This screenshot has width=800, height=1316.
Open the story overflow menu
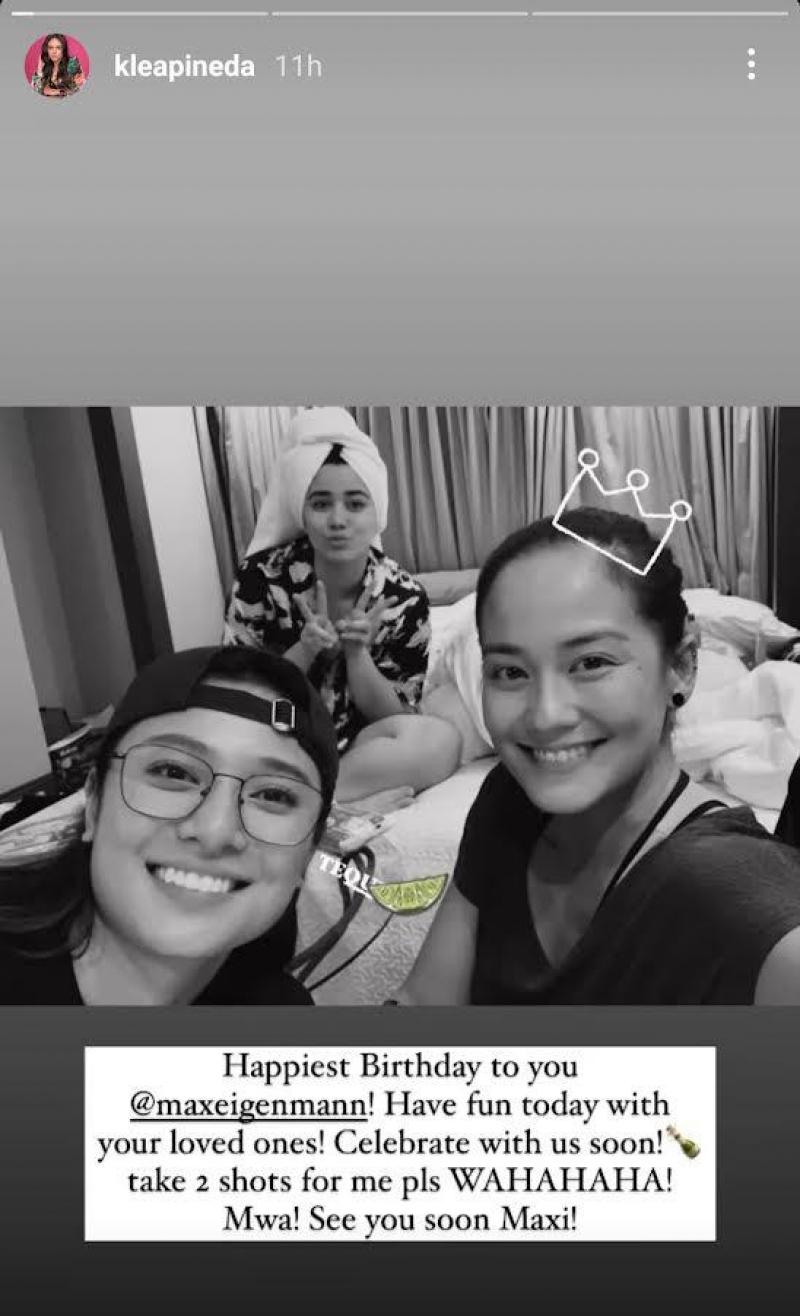(x=750, y=65)
